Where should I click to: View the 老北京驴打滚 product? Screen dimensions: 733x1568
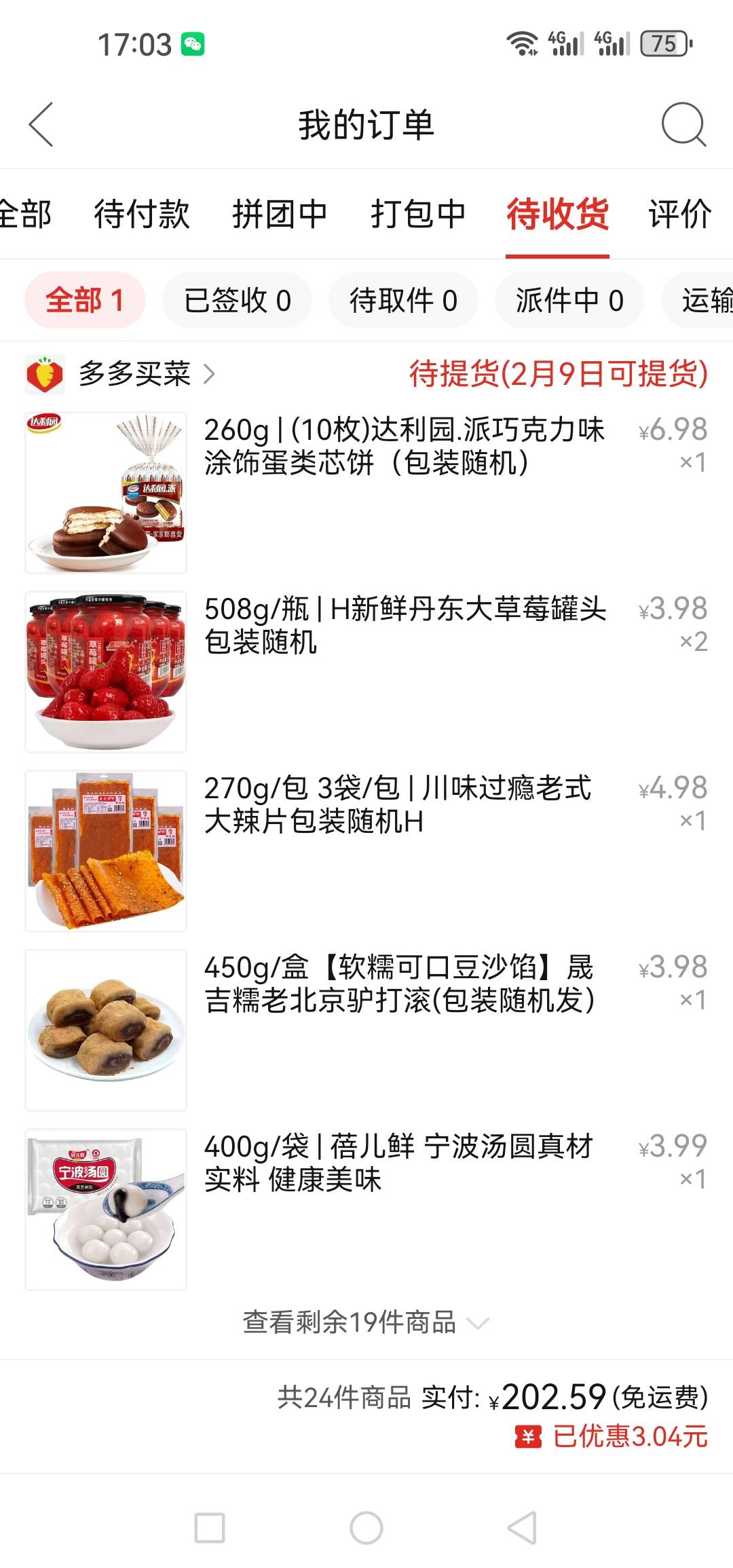point(399,984)
